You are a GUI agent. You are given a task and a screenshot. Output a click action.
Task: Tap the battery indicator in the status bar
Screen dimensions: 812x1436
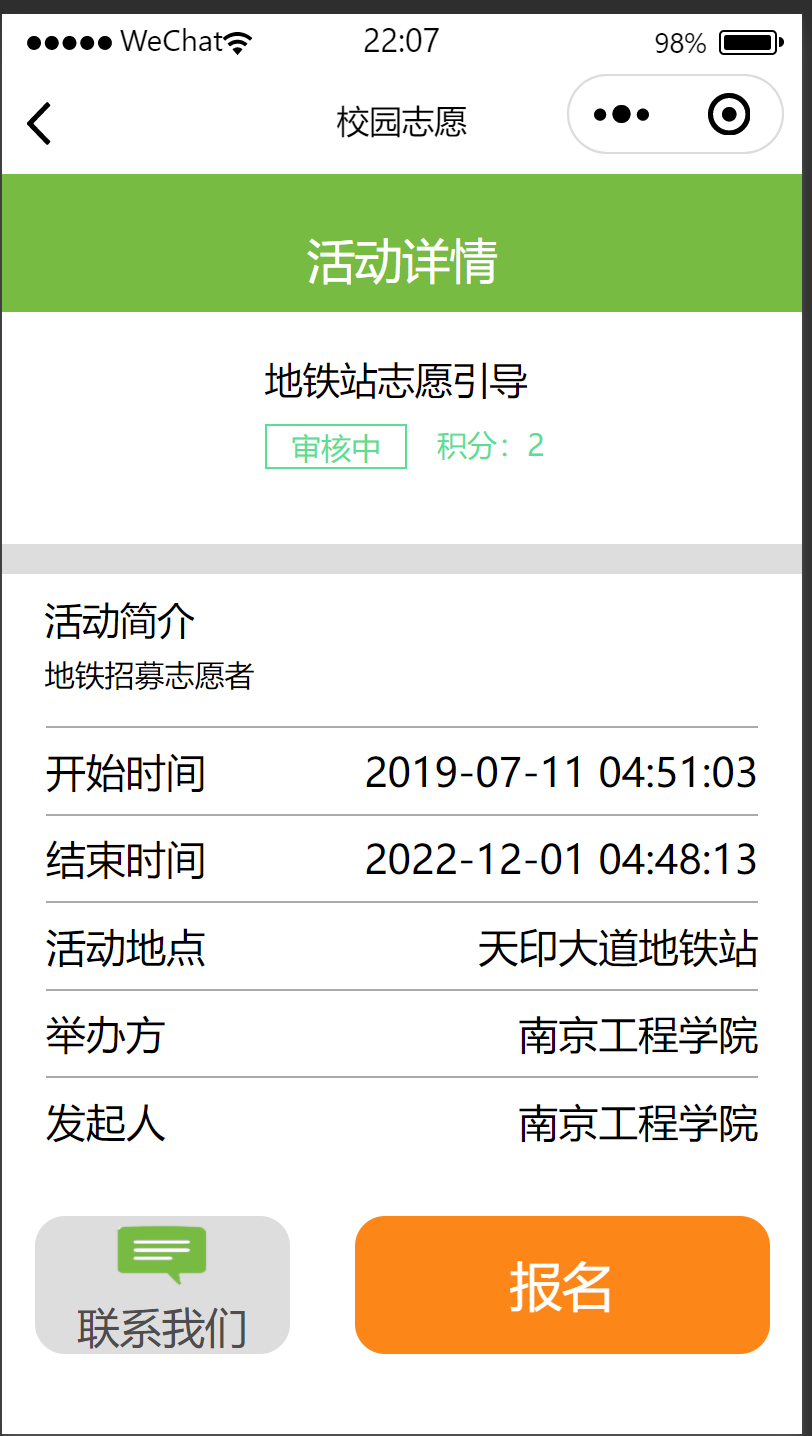(747, 42)
